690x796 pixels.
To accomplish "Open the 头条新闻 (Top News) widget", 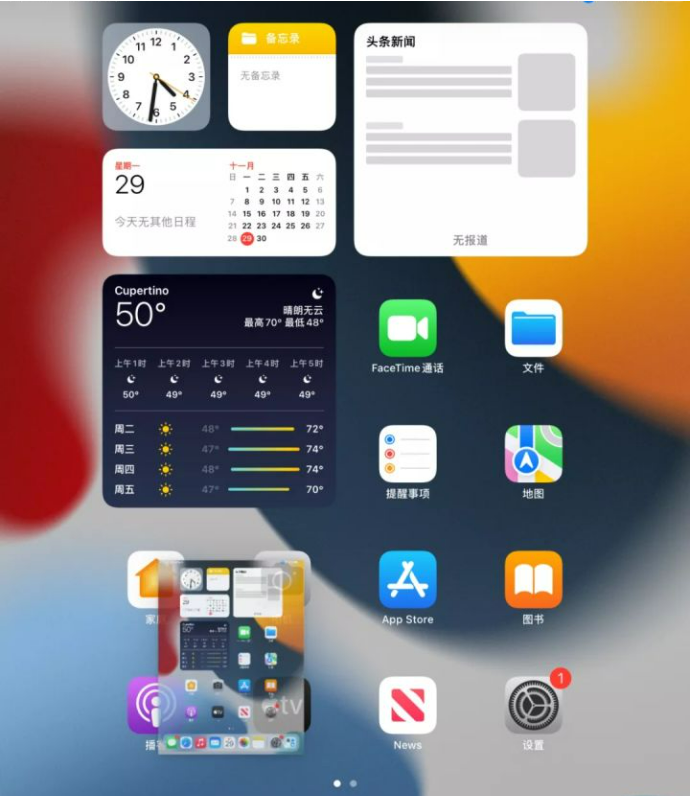I will coord(470,140).
